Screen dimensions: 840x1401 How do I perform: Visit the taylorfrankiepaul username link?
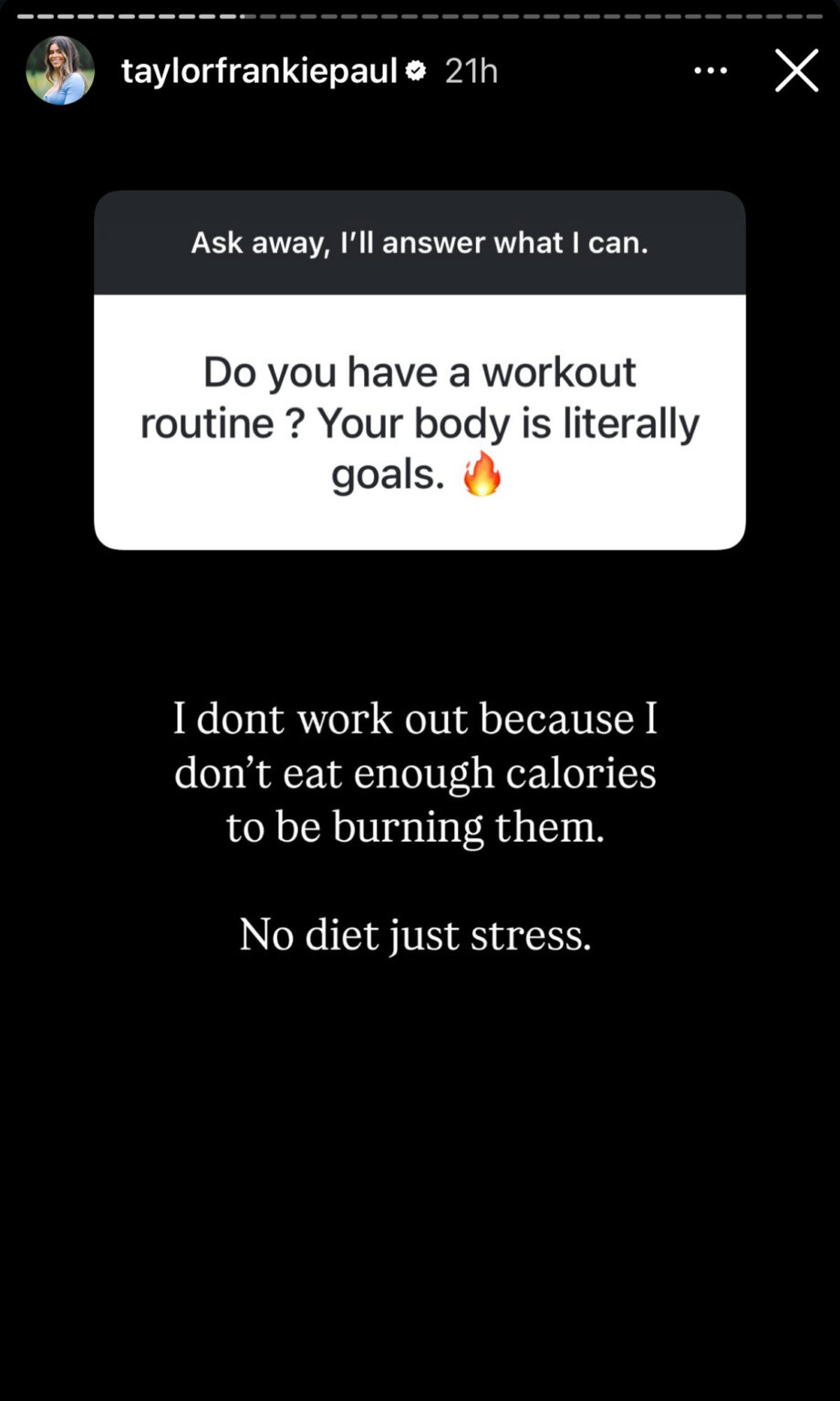(259, 70)
